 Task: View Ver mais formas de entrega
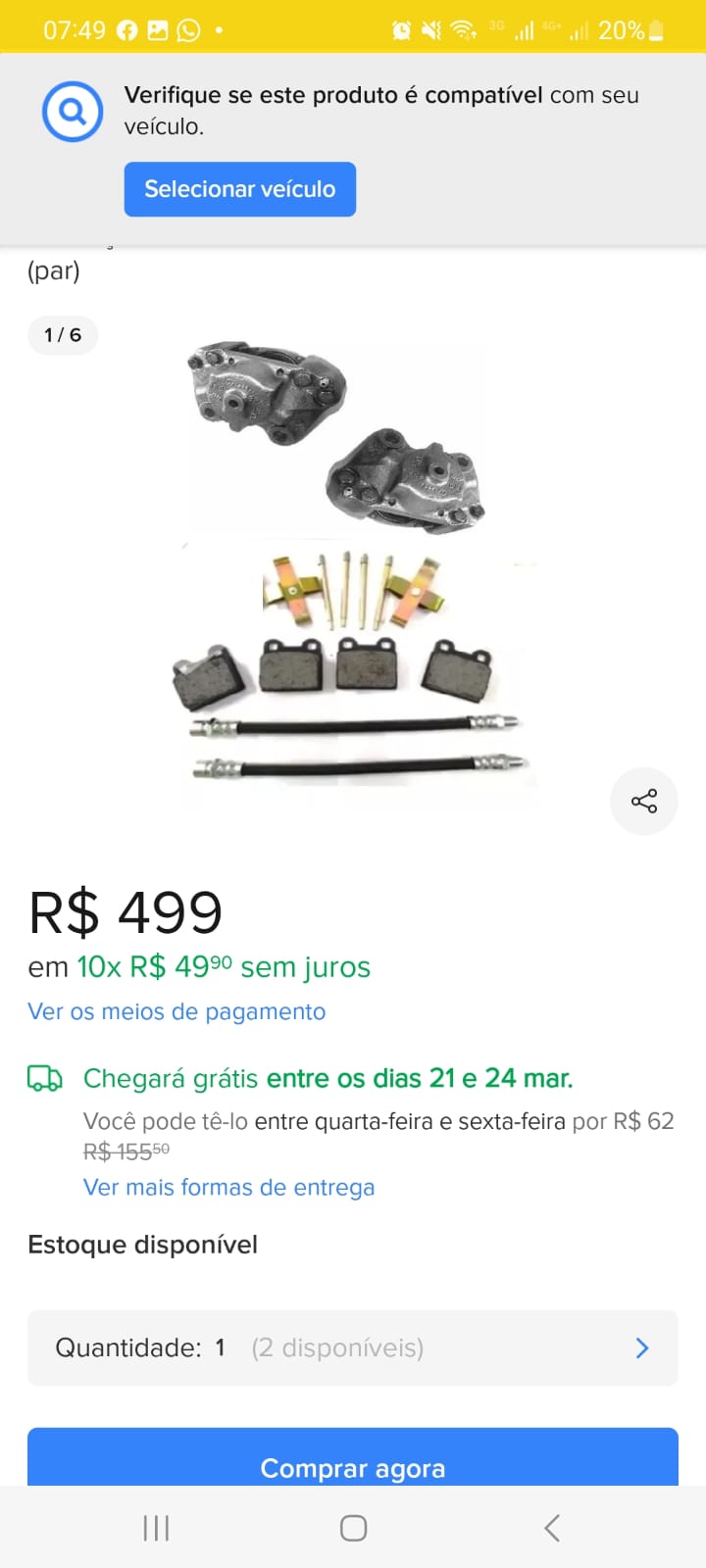(228, 1187)
